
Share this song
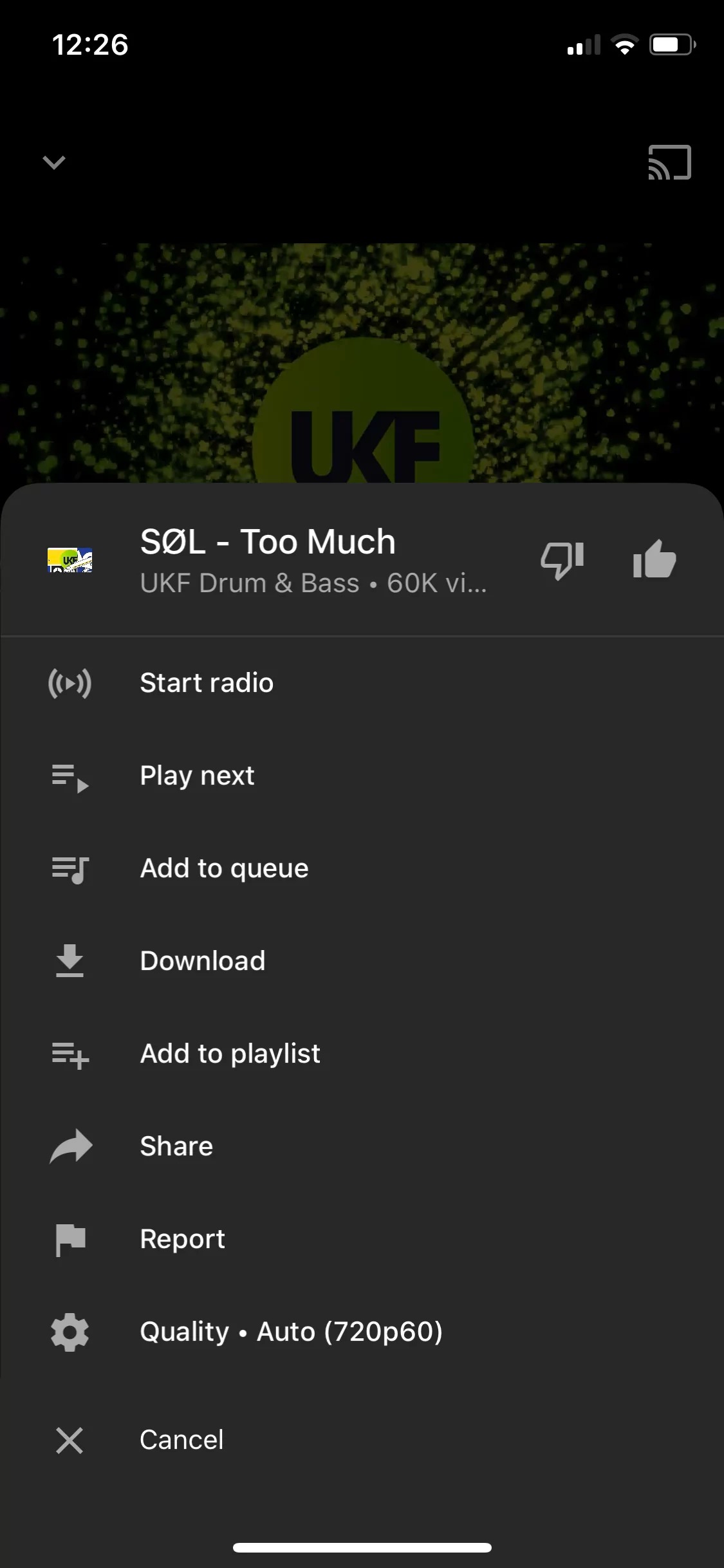176,1146
